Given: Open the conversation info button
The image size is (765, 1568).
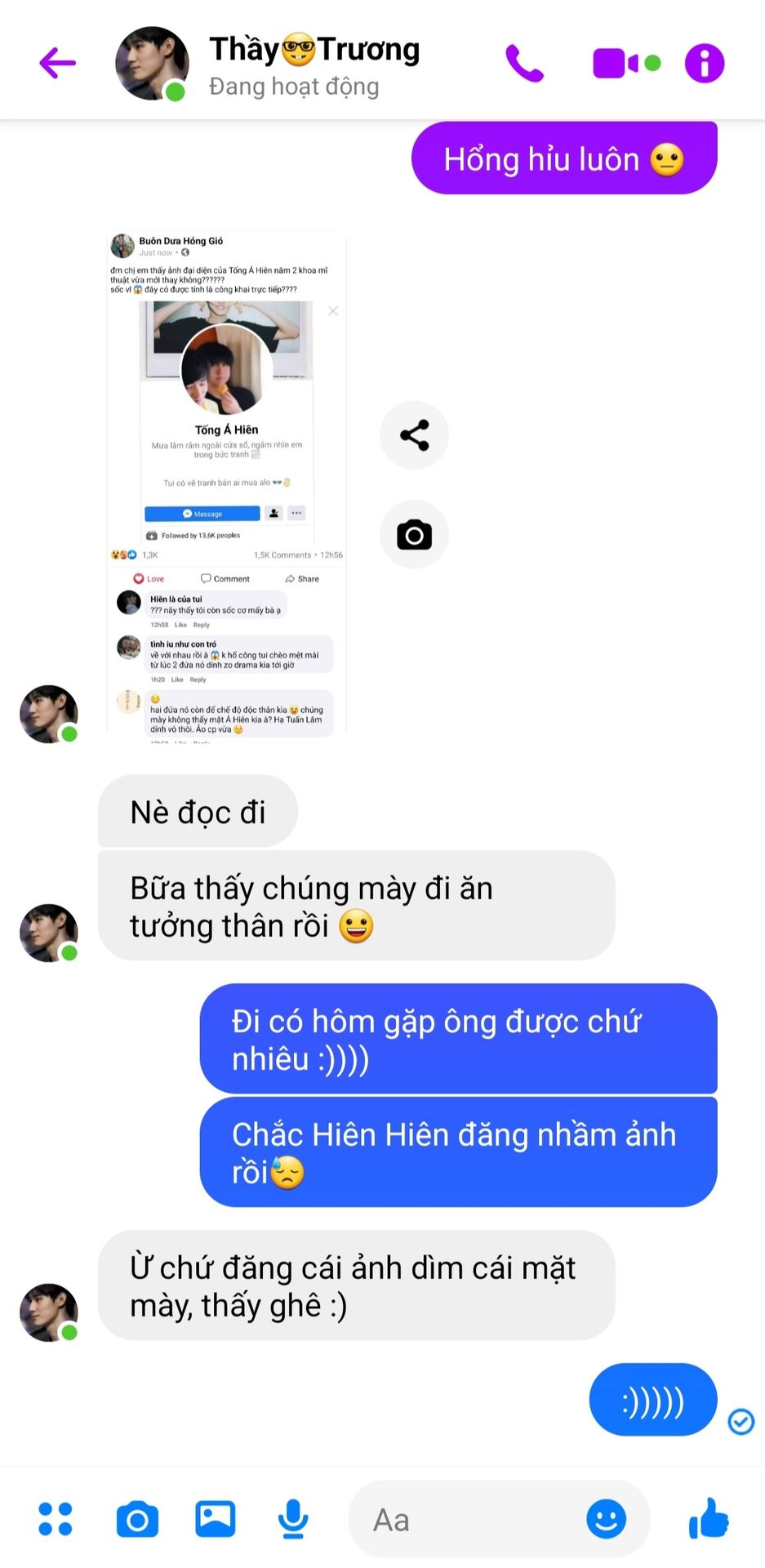Looking at the screenshot, I should 705,63.
